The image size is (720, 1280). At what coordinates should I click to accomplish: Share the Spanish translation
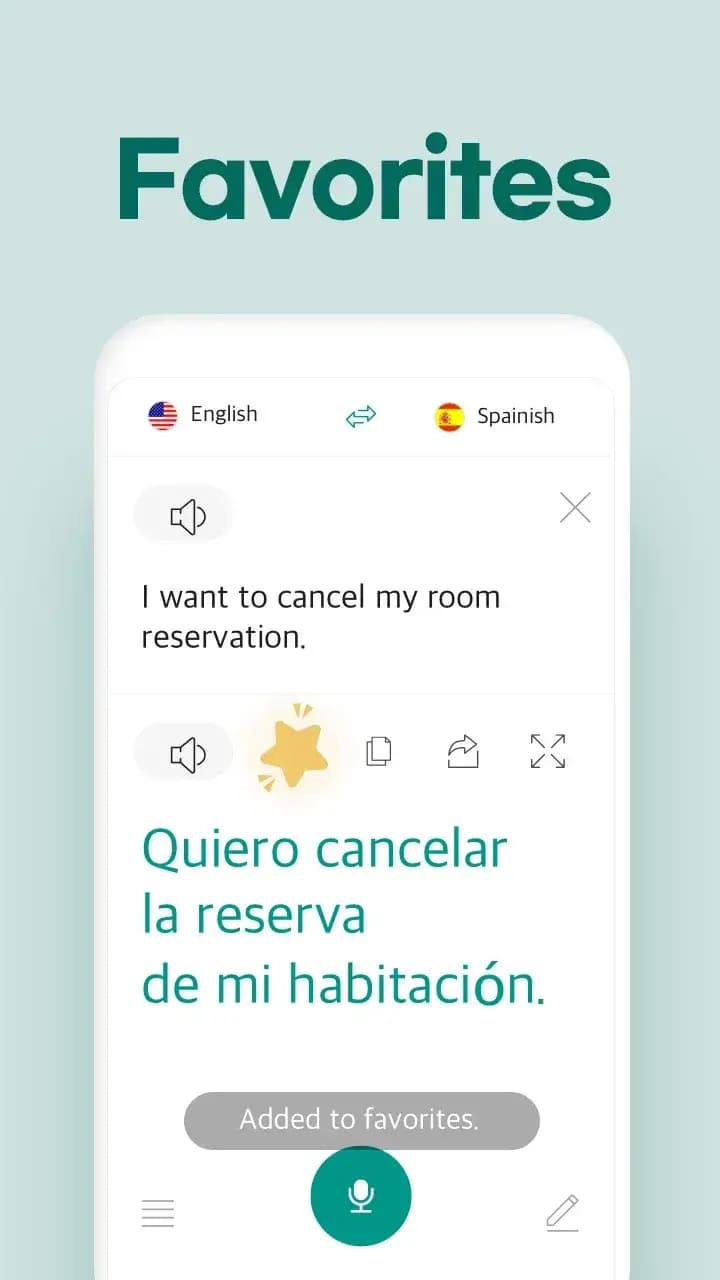462,751
